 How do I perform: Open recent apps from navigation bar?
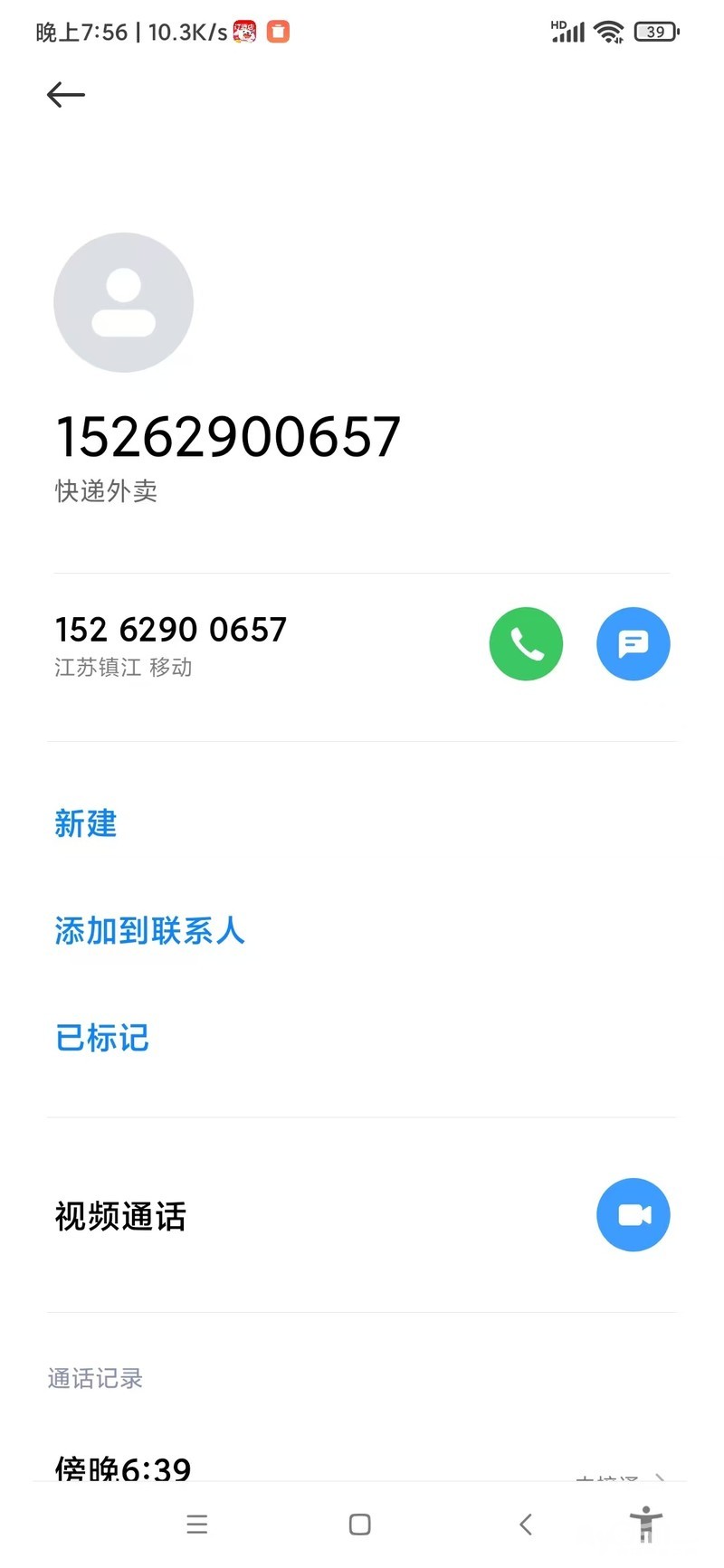coord(197,1525)
